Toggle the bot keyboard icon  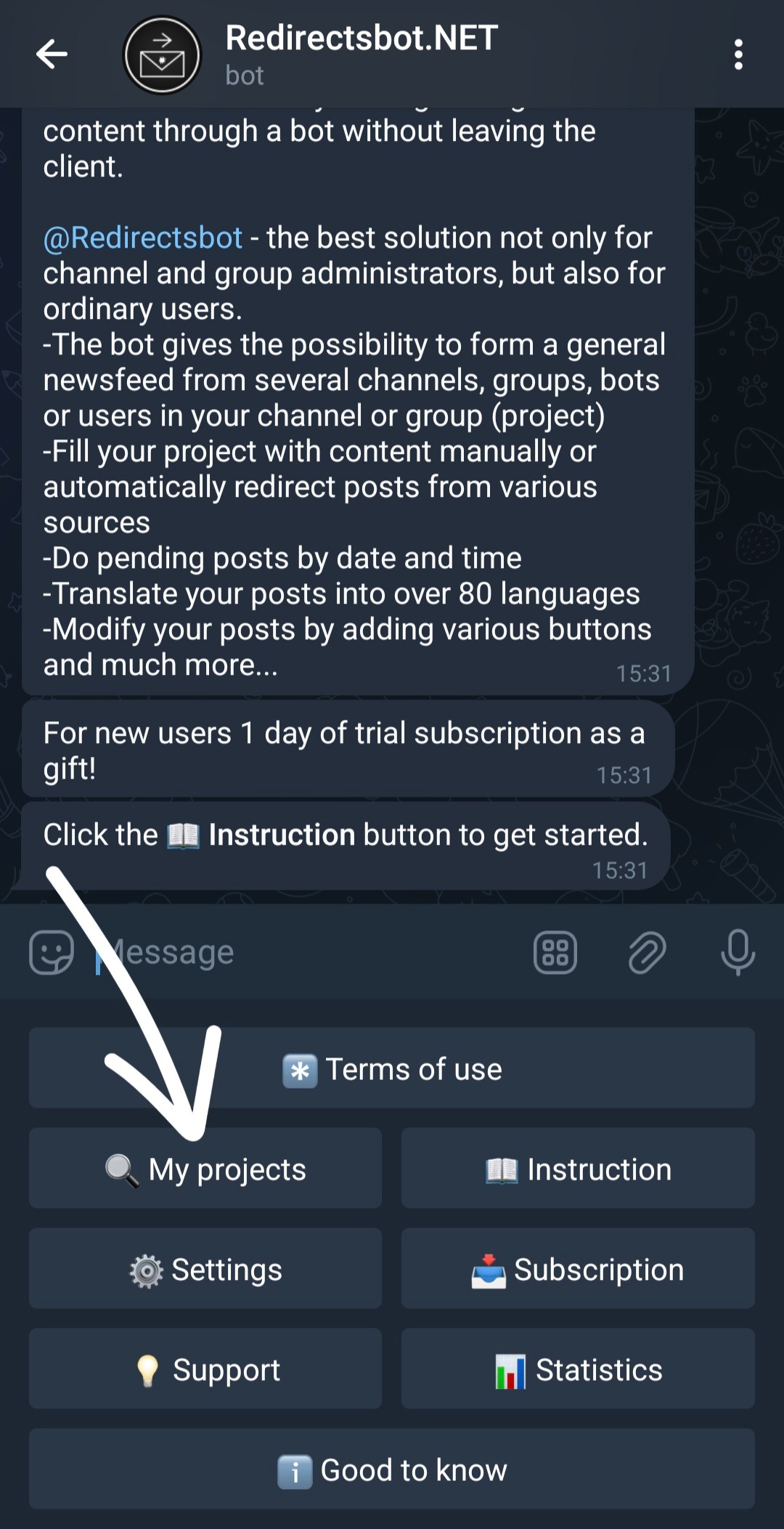click(x=555, y=952)
